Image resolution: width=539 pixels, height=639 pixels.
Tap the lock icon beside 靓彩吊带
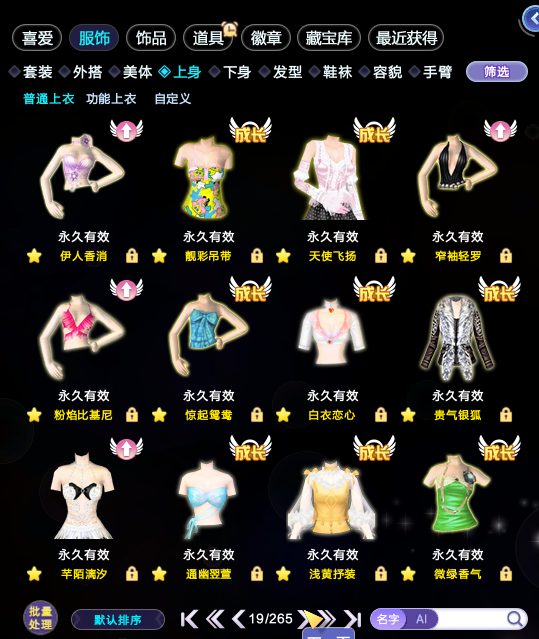click(257, 256)
